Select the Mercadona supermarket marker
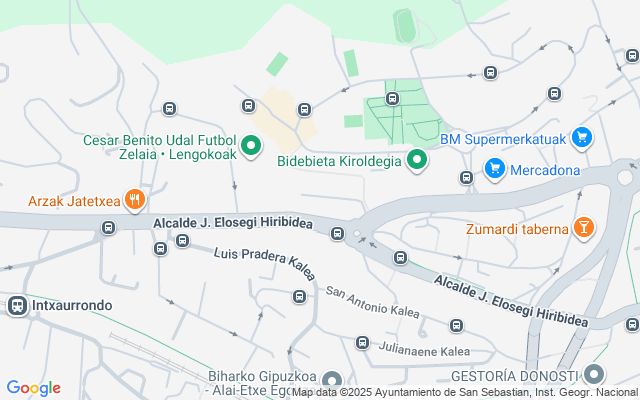This screenshot has height=400, width=640. tap(495, 169)
